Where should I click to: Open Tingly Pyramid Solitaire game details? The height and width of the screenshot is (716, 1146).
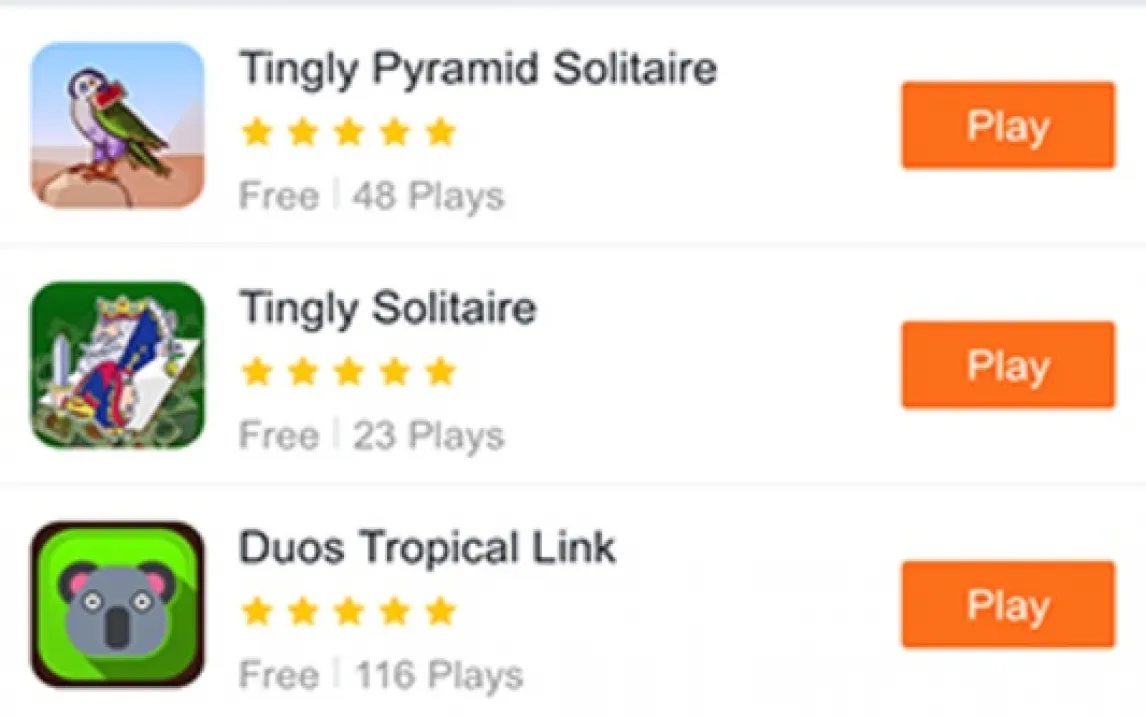(x=477, y=69)
